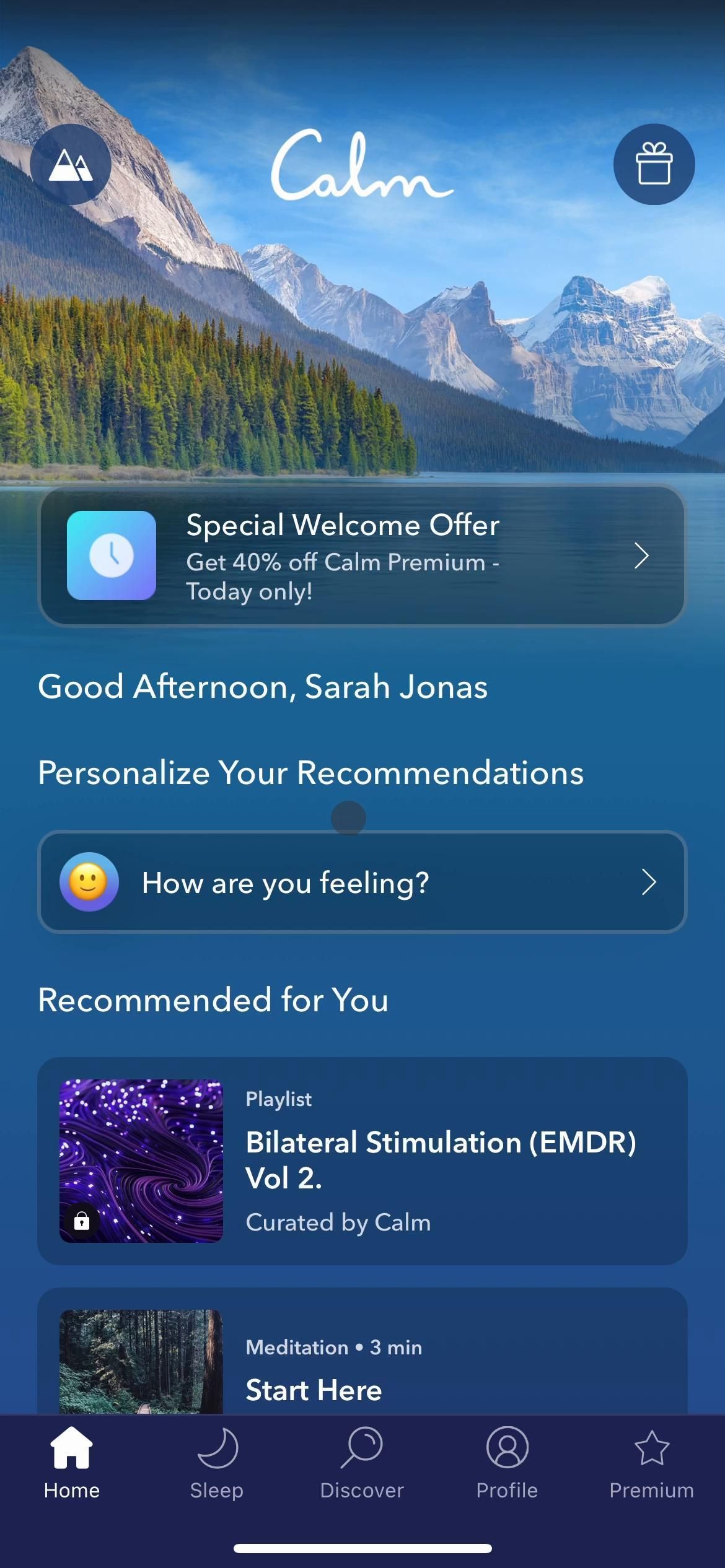Viewport: 725px width, 1568px height.
Task: Switch to the Profile tab
Action: coord(507,1463)
